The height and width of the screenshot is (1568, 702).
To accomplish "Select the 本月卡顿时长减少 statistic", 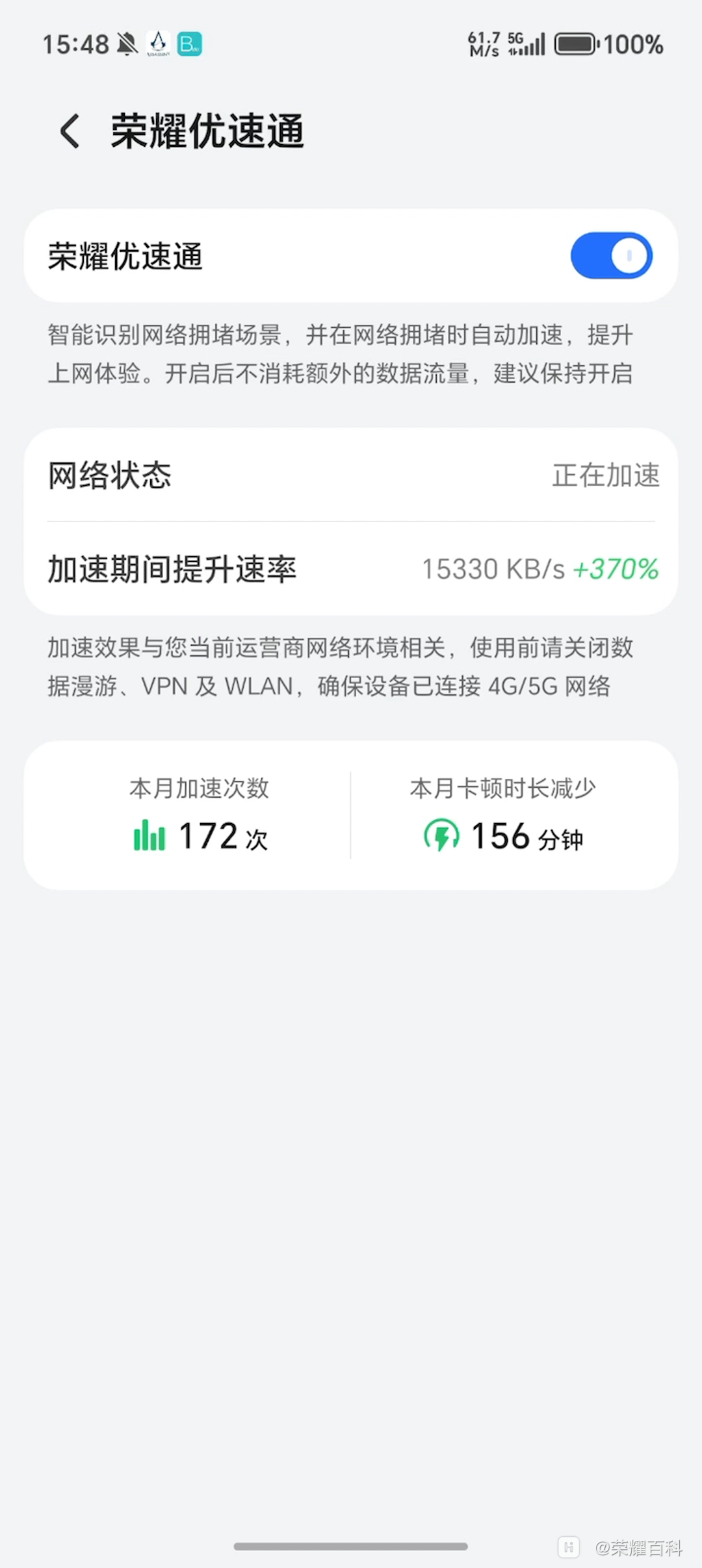I will pos(502,813).
